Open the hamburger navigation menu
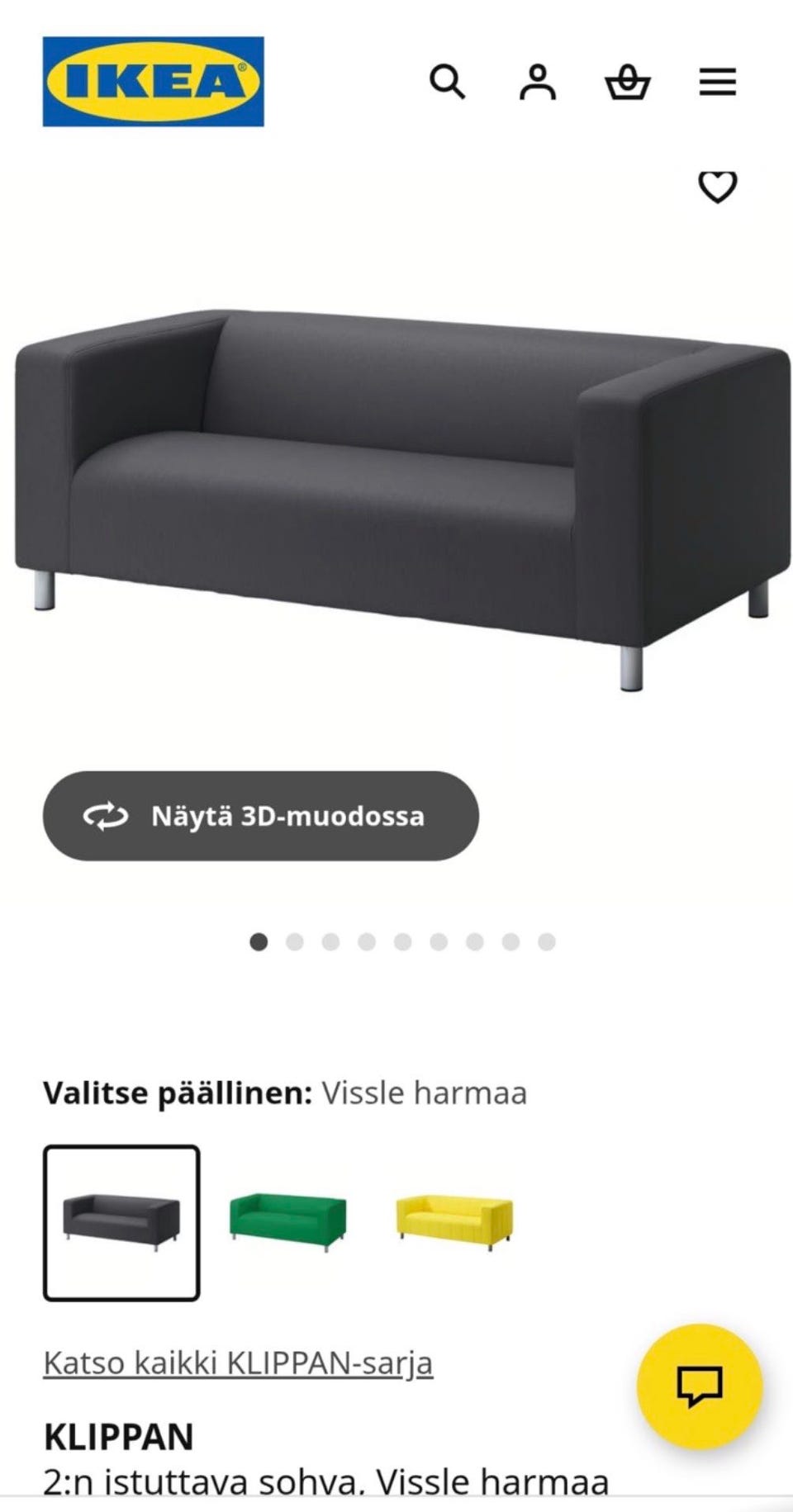 [x=718, y=82]
